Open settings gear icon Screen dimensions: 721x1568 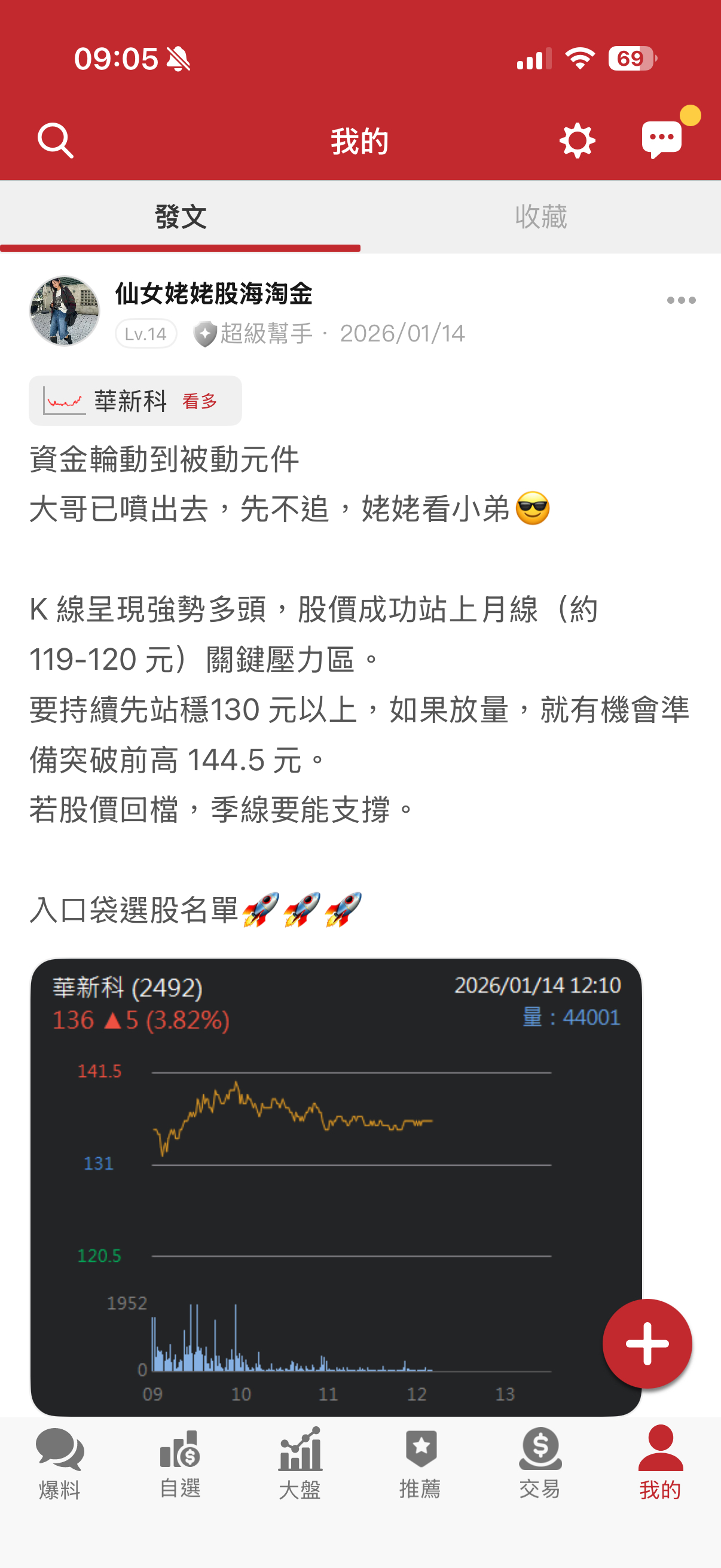coord(576,141)
